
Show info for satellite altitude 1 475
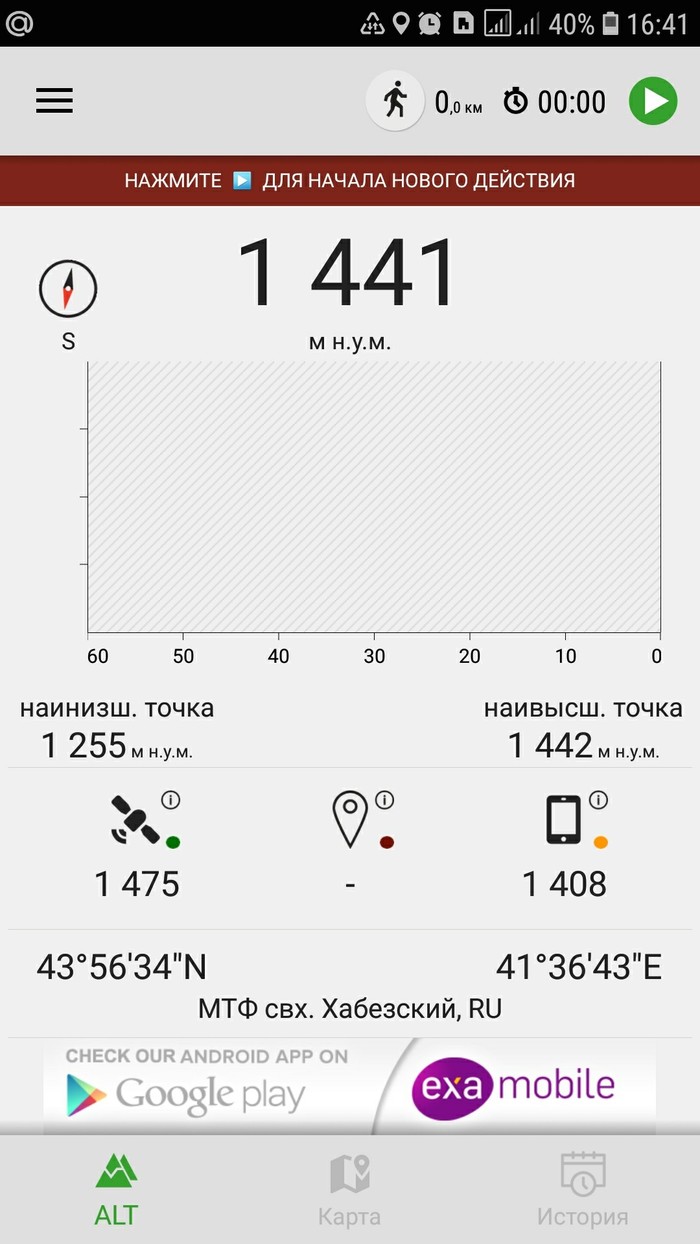(171, 799)
